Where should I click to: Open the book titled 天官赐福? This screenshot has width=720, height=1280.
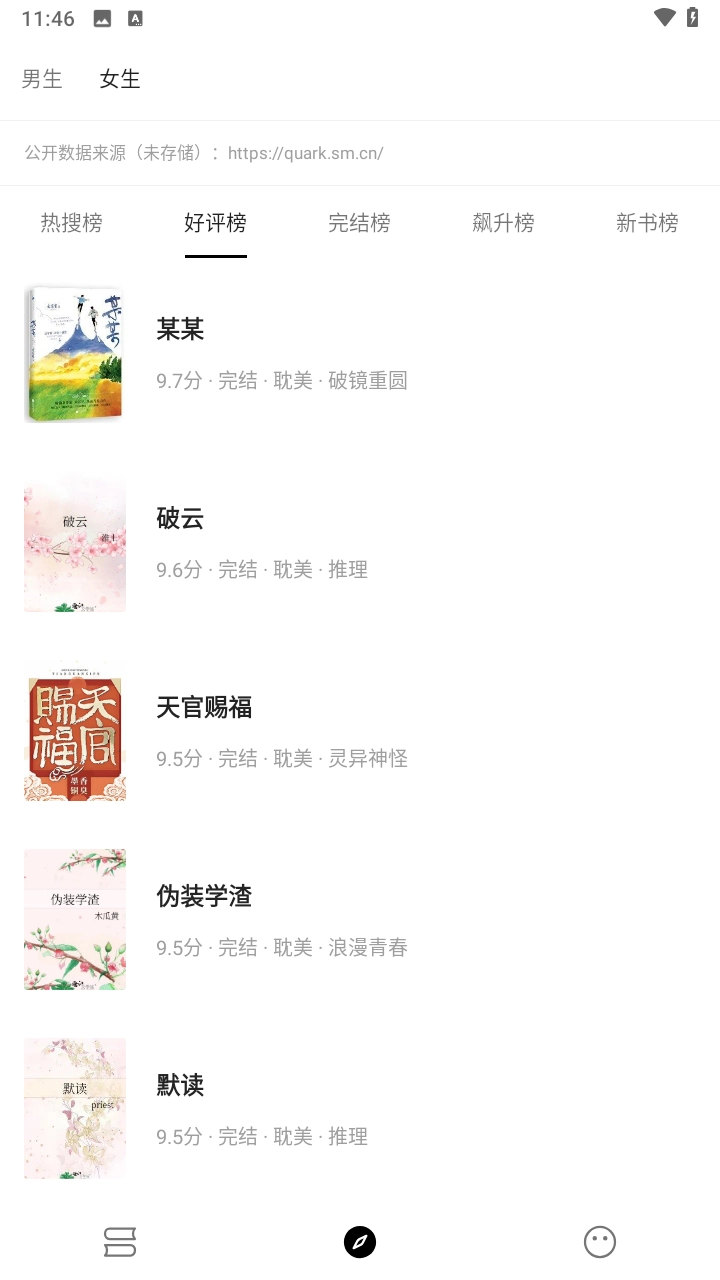pos(203,707)
